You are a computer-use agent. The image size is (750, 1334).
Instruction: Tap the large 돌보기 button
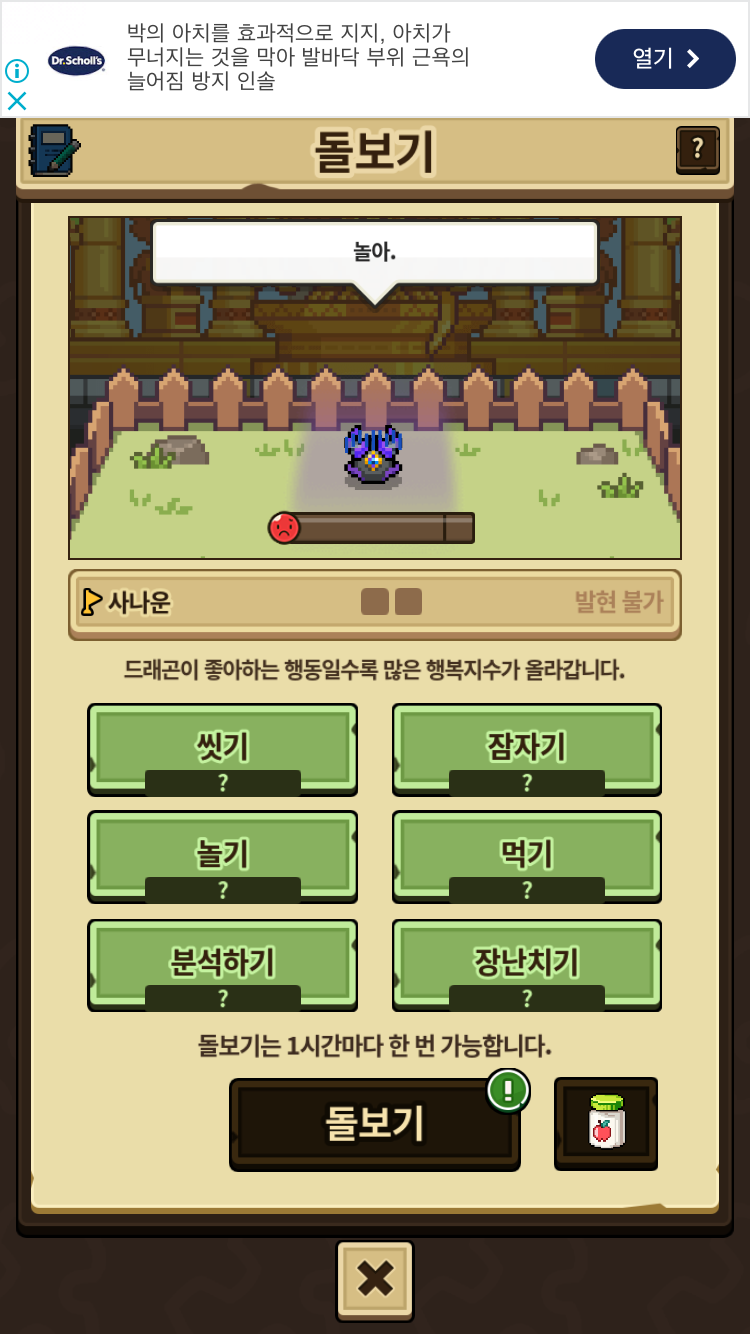click(x=374, y=1123)
